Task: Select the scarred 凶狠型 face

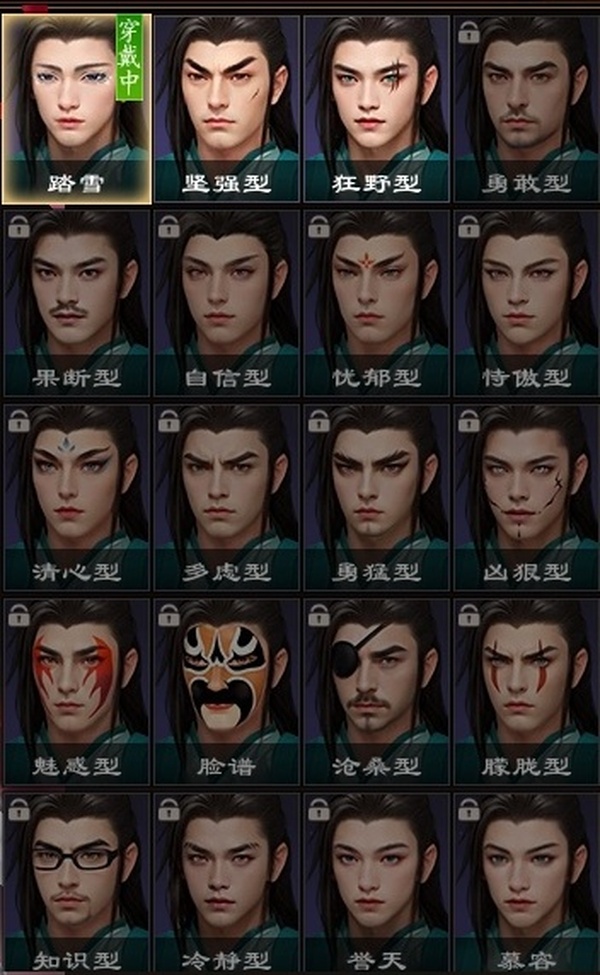Action: pos(526,496)
